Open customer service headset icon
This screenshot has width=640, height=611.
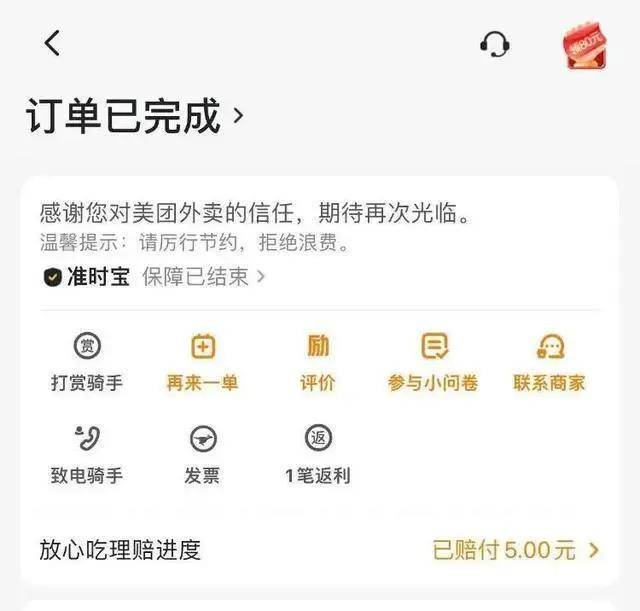[x=495, y=44]
